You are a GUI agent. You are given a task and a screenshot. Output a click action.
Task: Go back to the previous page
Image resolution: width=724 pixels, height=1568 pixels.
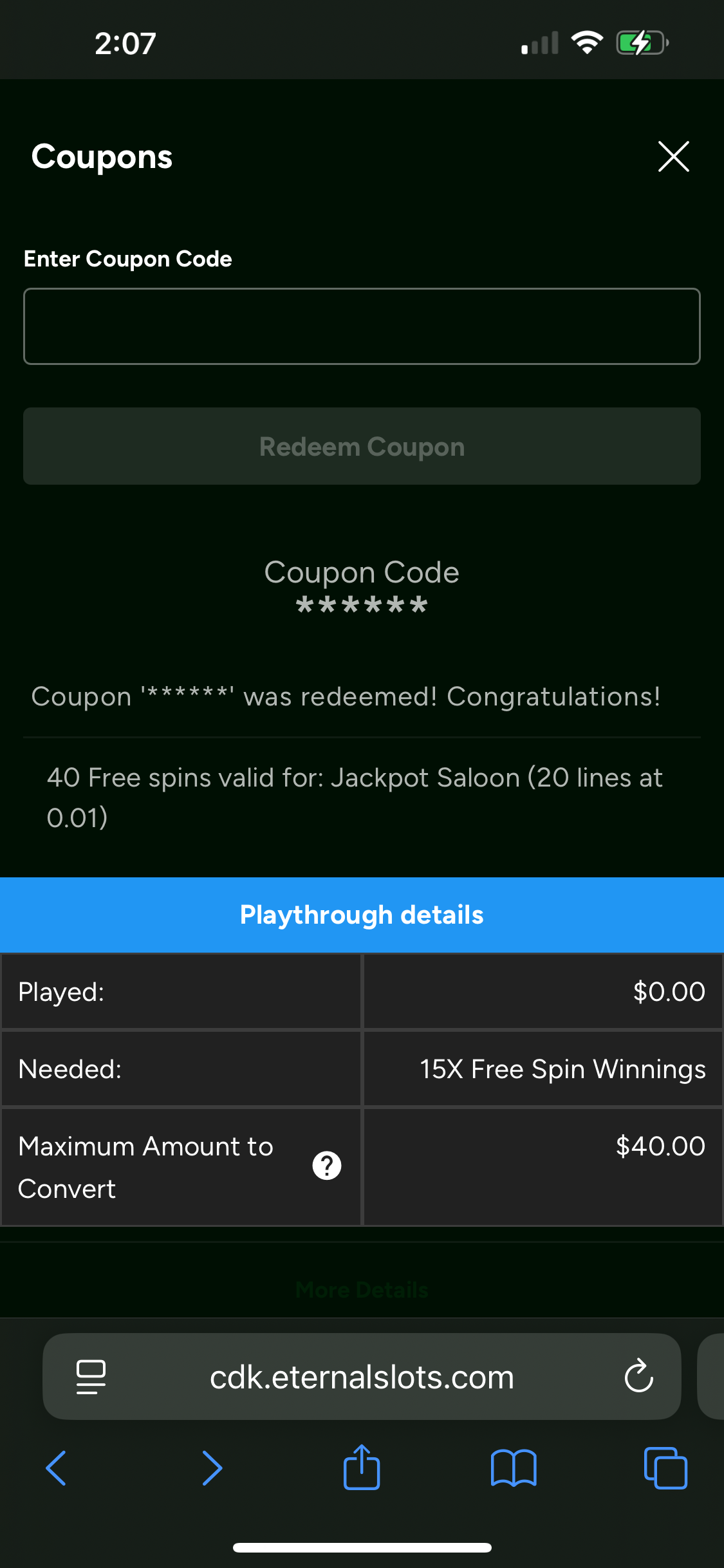pyautogui.click(x=57, y=1468)
